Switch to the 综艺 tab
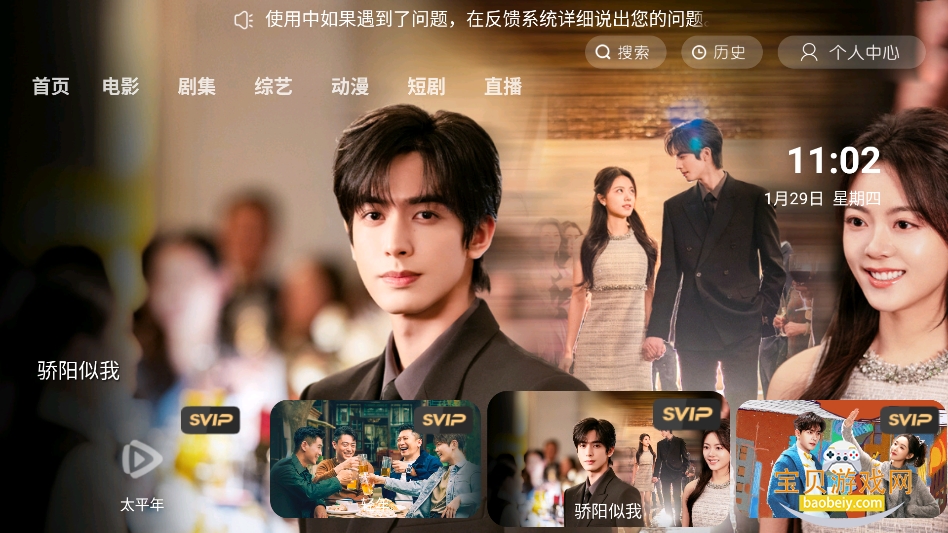The width and height of the screenshot is (948, 533). [x=273, y=87]
